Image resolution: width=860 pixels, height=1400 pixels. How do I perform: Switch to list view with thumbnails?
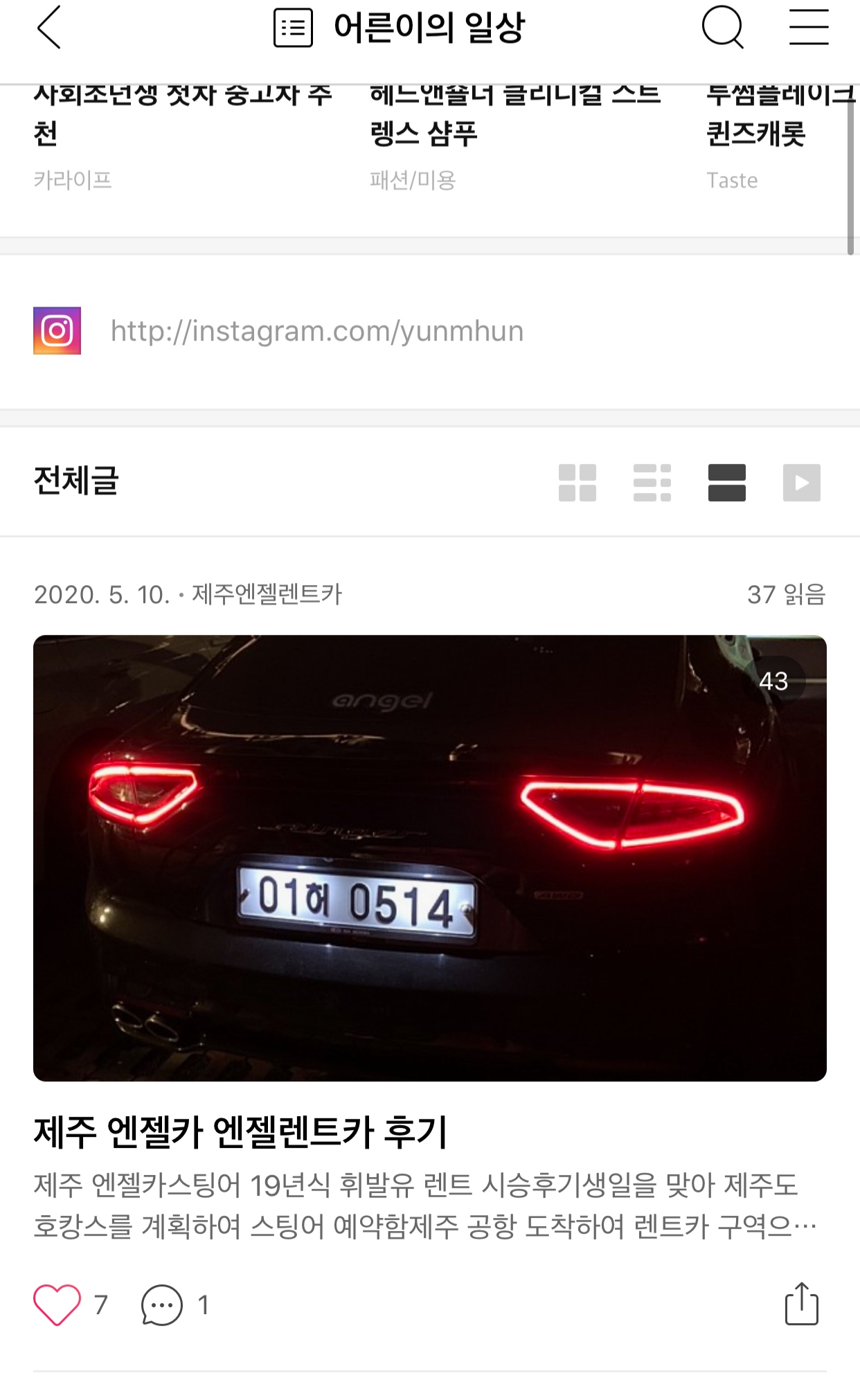pyautogui.click(x=652, y=483)
